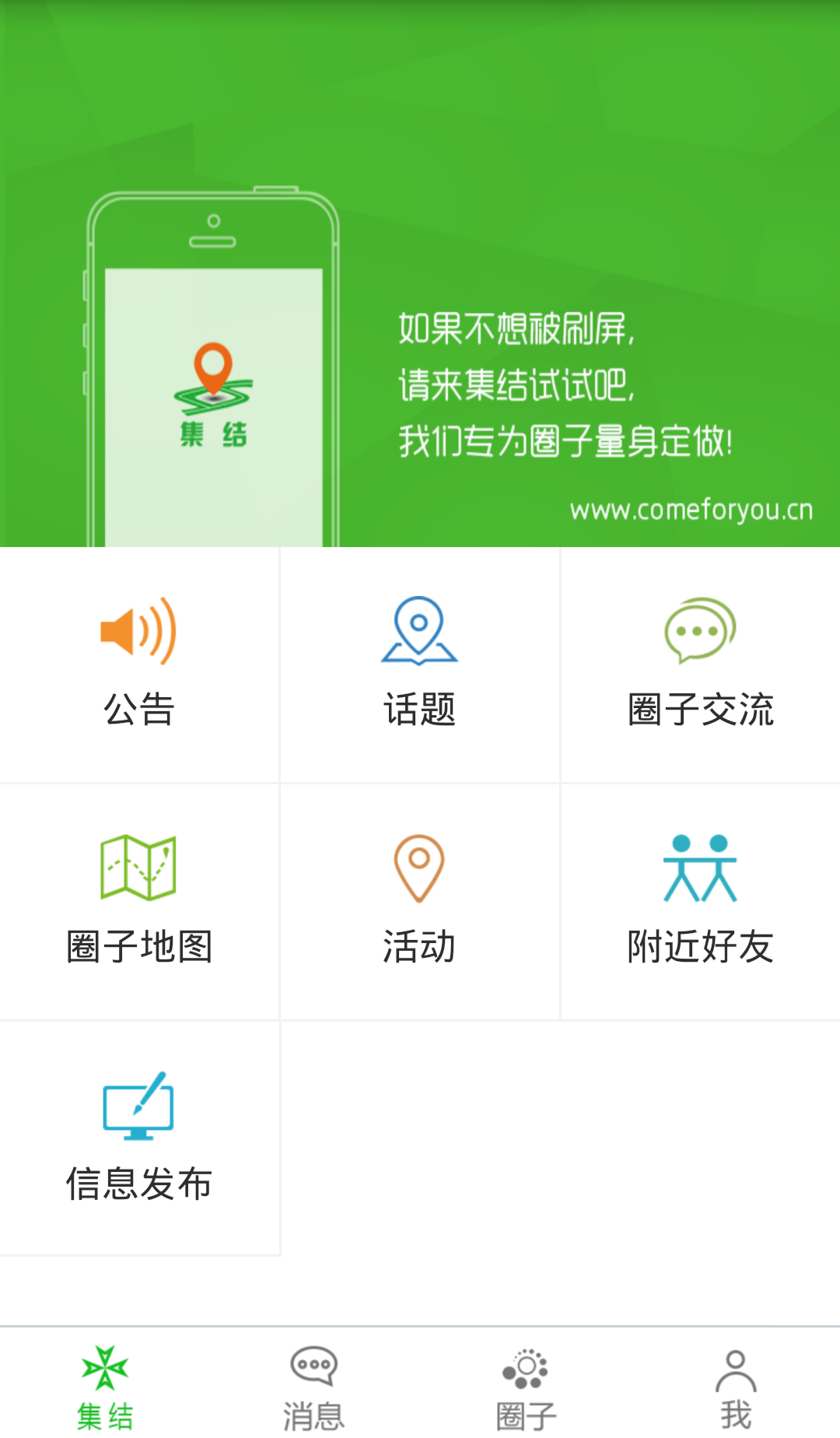The width and height of the screenshot is (840, 1438).
Task: Select the 集结 tab
Action: click(105, 1387)
